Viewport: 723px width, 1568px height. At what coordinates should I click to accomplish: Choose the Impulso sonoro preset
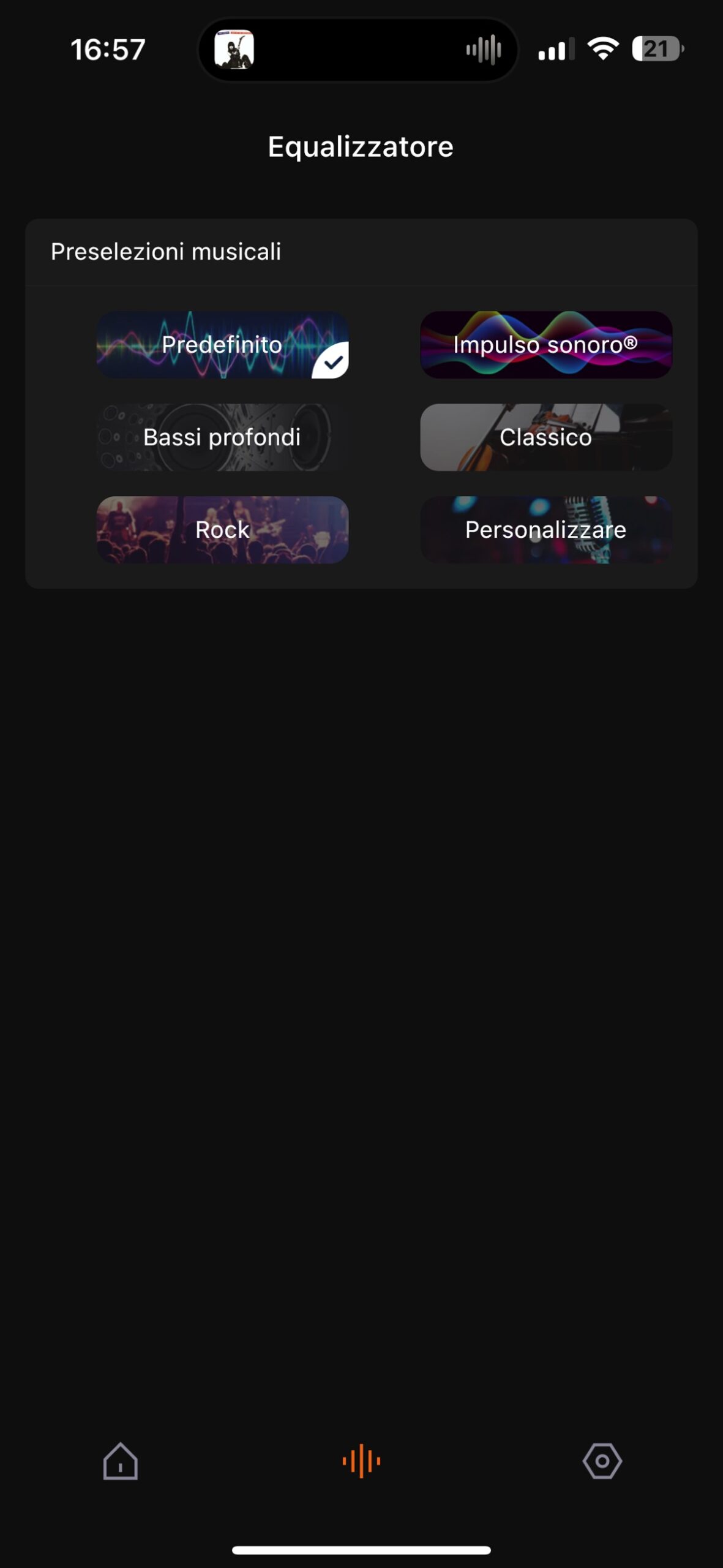(x=545, y=345)
